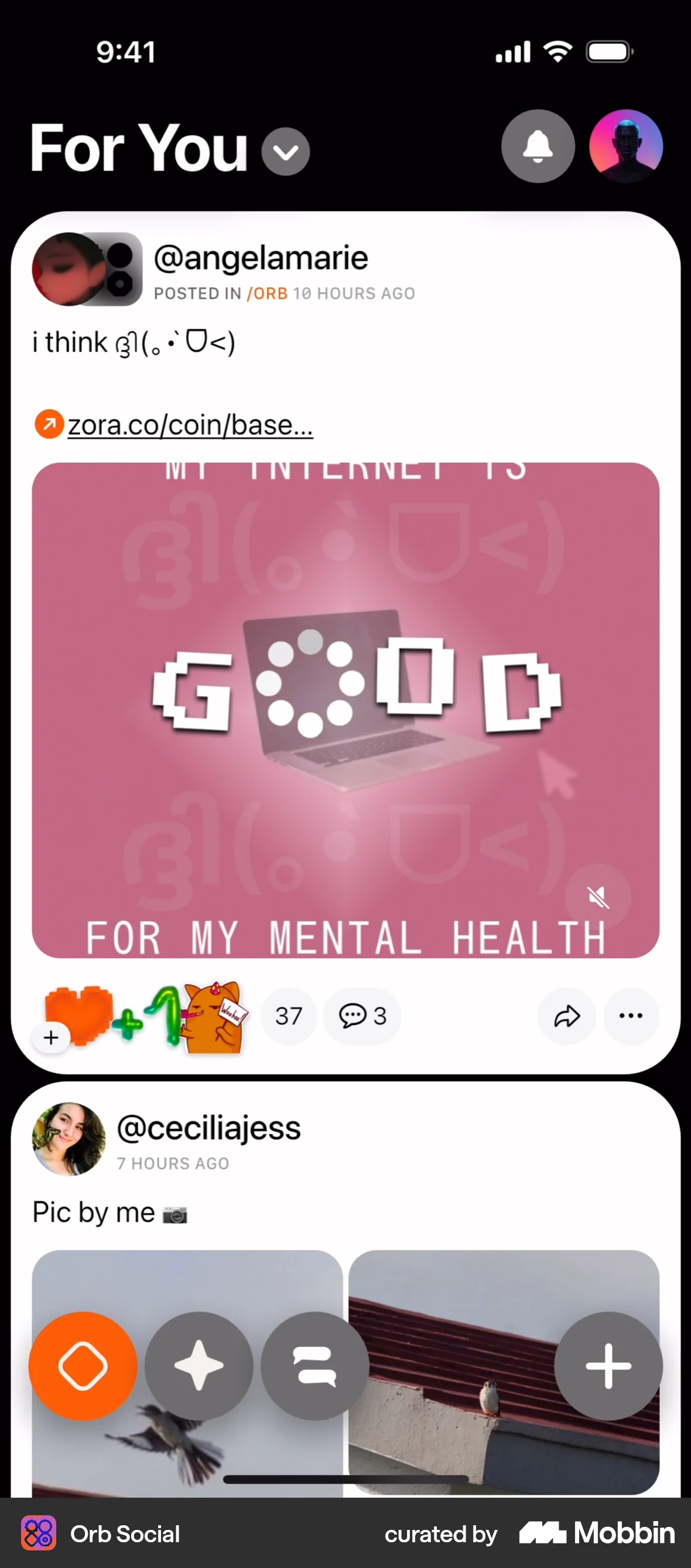
Task: Open comments on angelamarie's post
Action: click(x=362, y=1015)
